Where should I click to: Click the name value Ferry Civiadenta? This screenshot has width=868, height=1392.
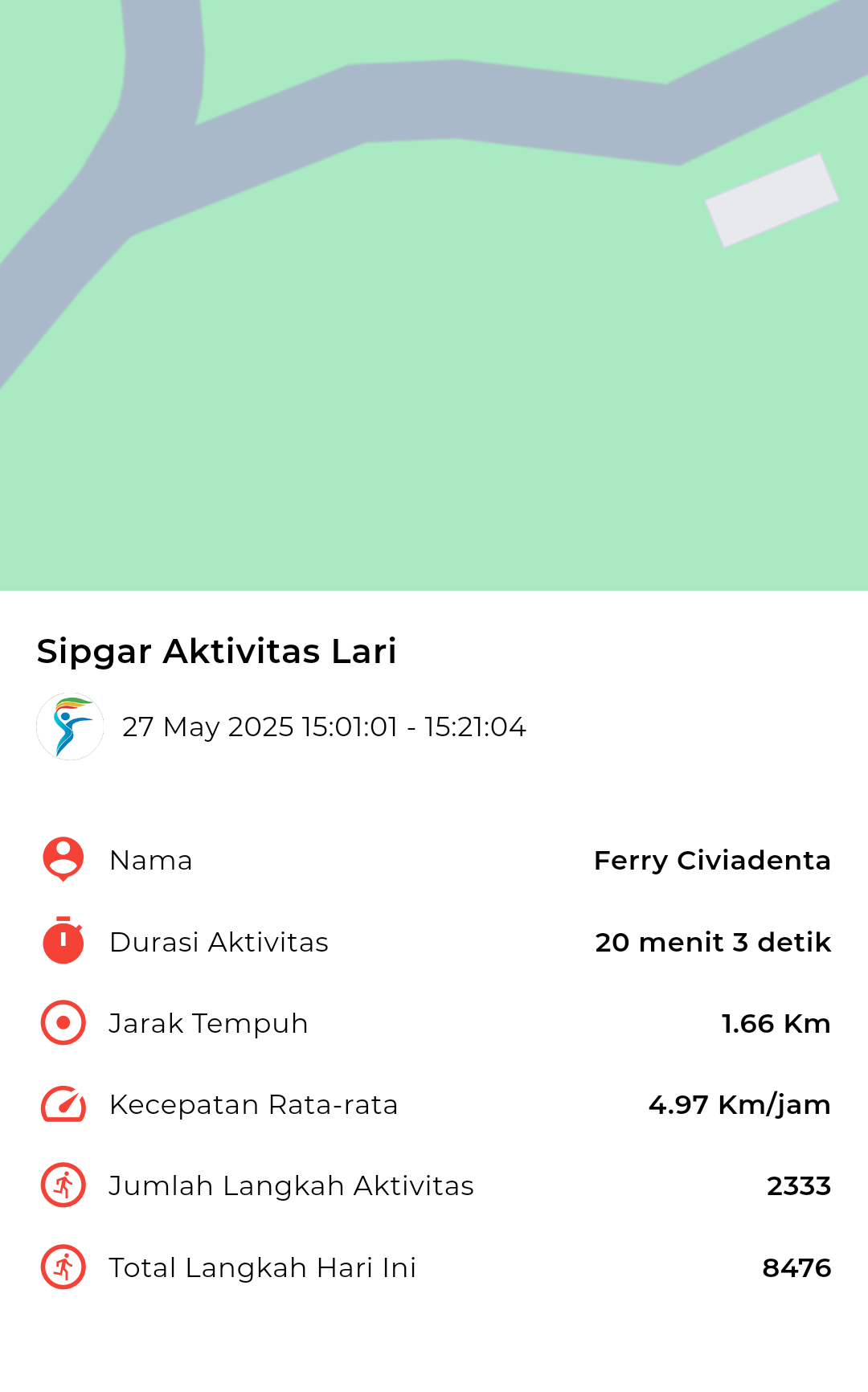(x=712, y=859)
